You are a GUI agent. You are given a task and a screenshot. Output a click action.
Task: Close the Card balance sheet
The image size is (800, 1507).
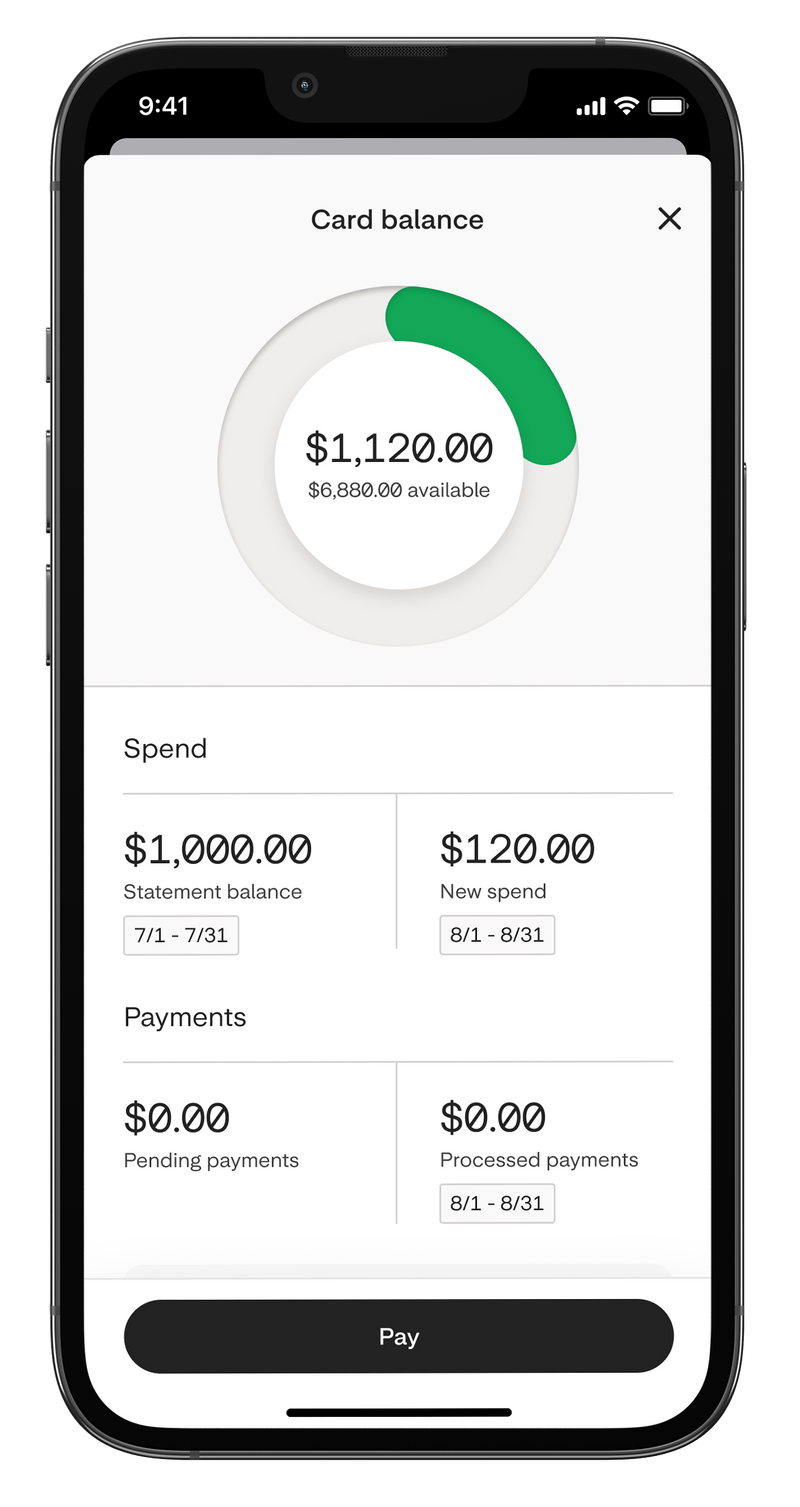[x=669, y=219]
